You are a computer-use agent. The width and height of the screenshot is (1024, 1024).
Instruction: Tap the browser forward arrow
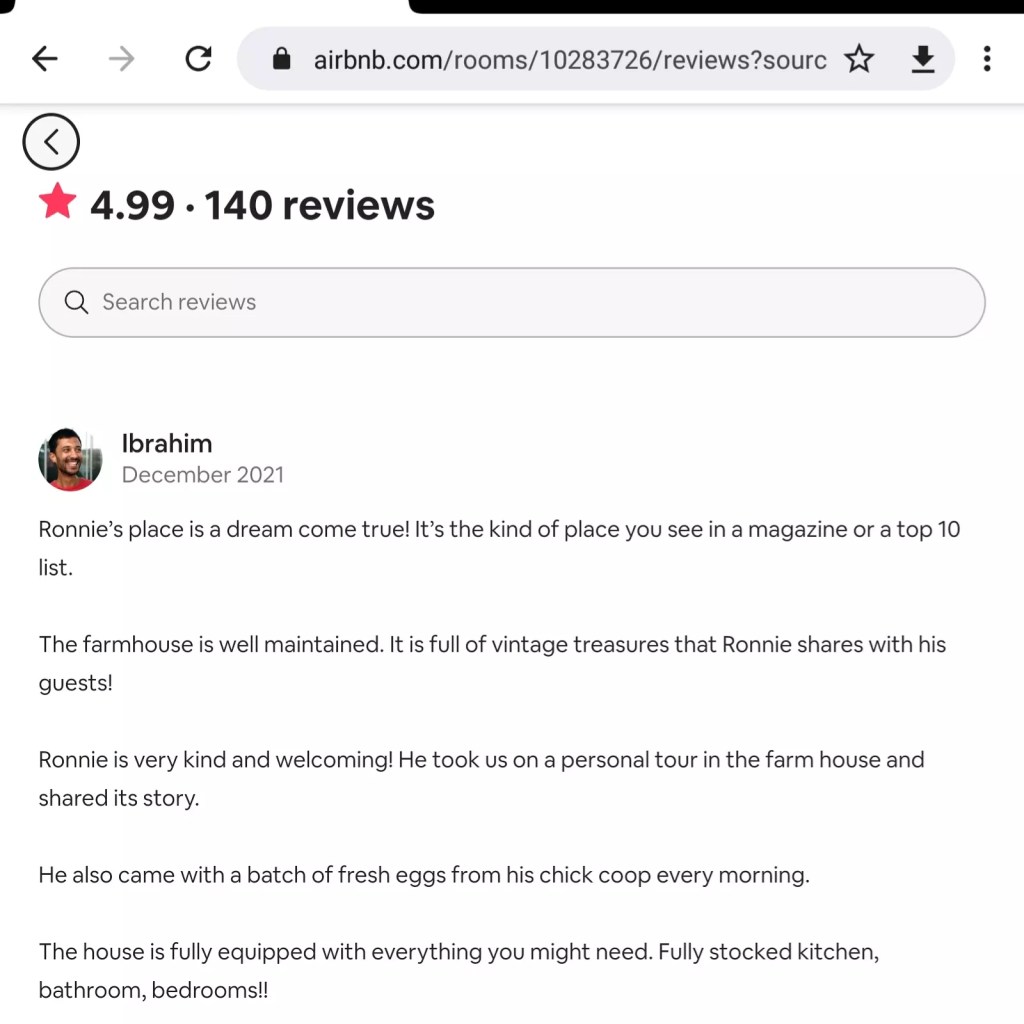pyautogui.click(x=121, y=59)
